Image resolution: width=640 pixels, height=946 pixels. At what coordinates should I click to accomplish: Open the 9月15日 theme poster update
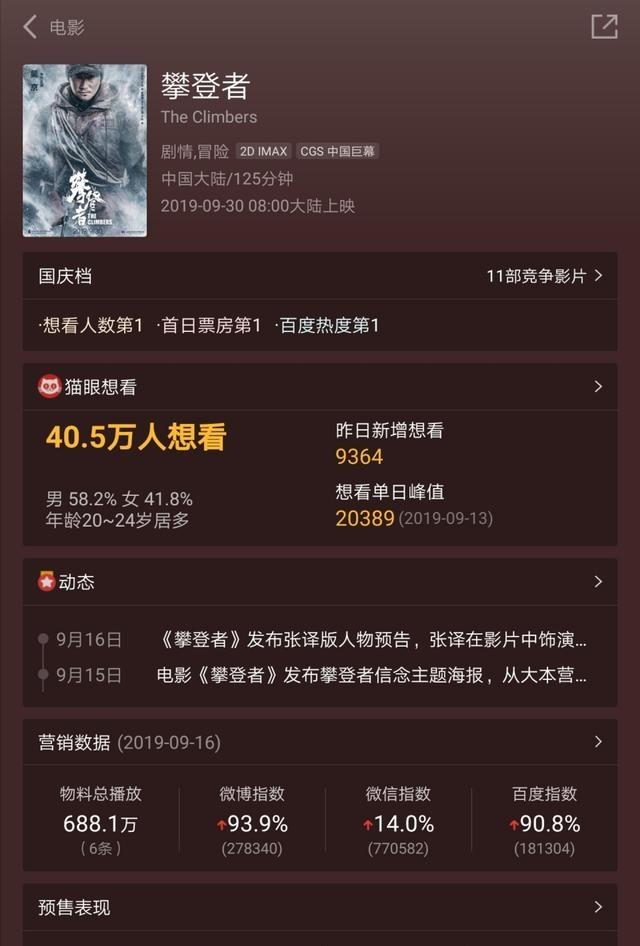pos(372,675)
